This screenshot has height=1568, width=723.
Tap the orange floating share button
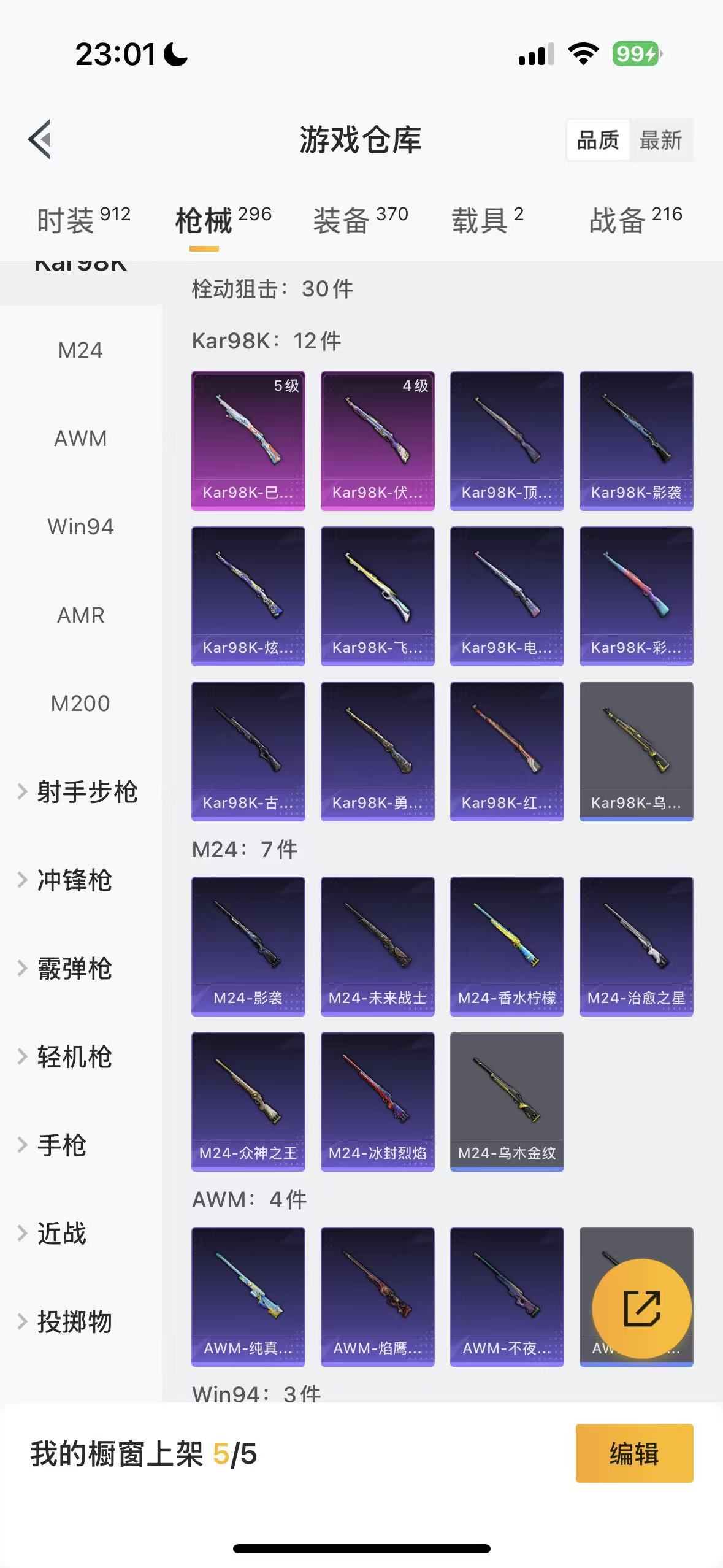point(641,1309)
